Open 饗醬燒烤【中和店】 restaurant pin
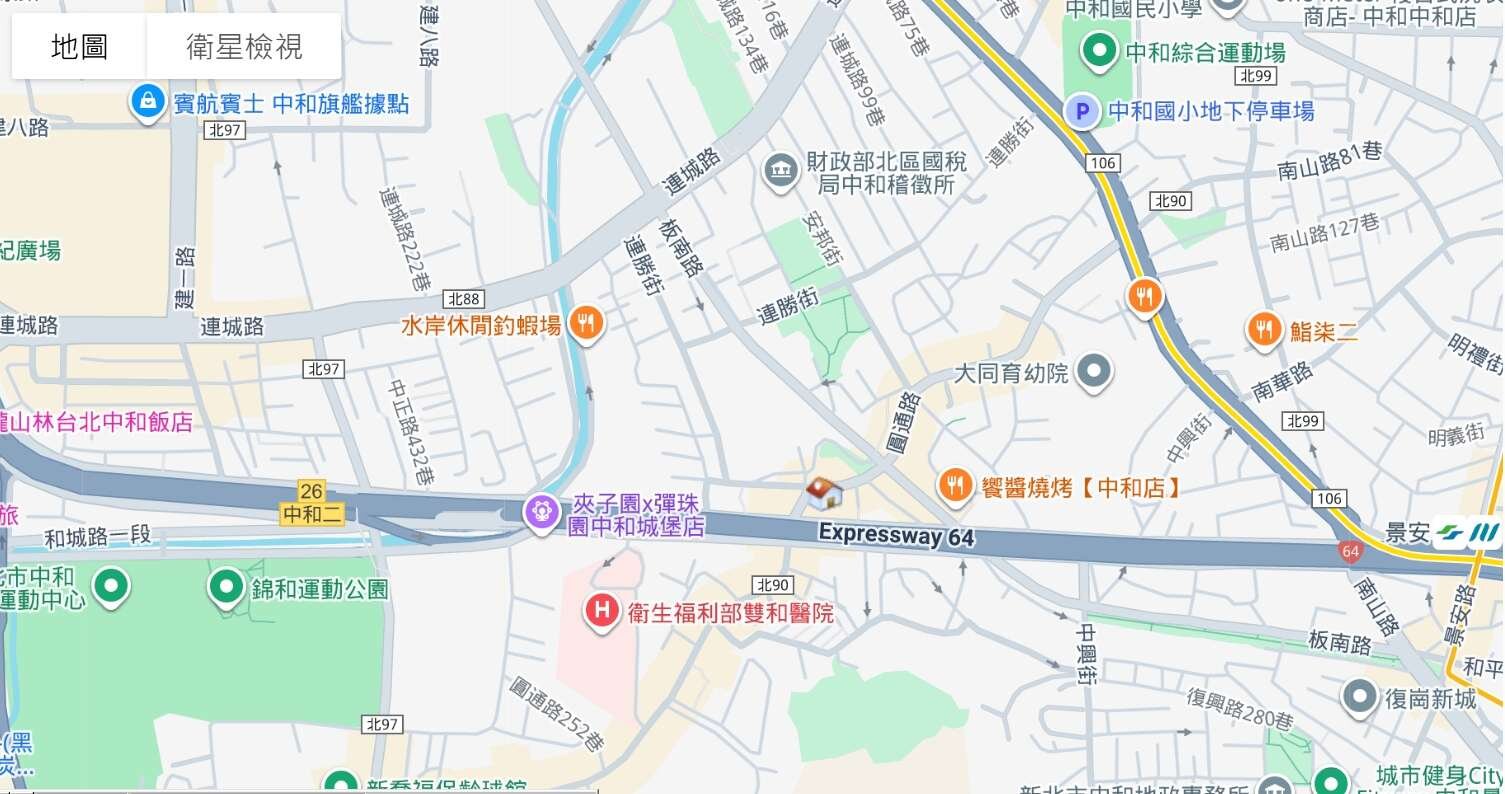The height and width of the screenshot is (794, 1505). [x=956, y=486]
